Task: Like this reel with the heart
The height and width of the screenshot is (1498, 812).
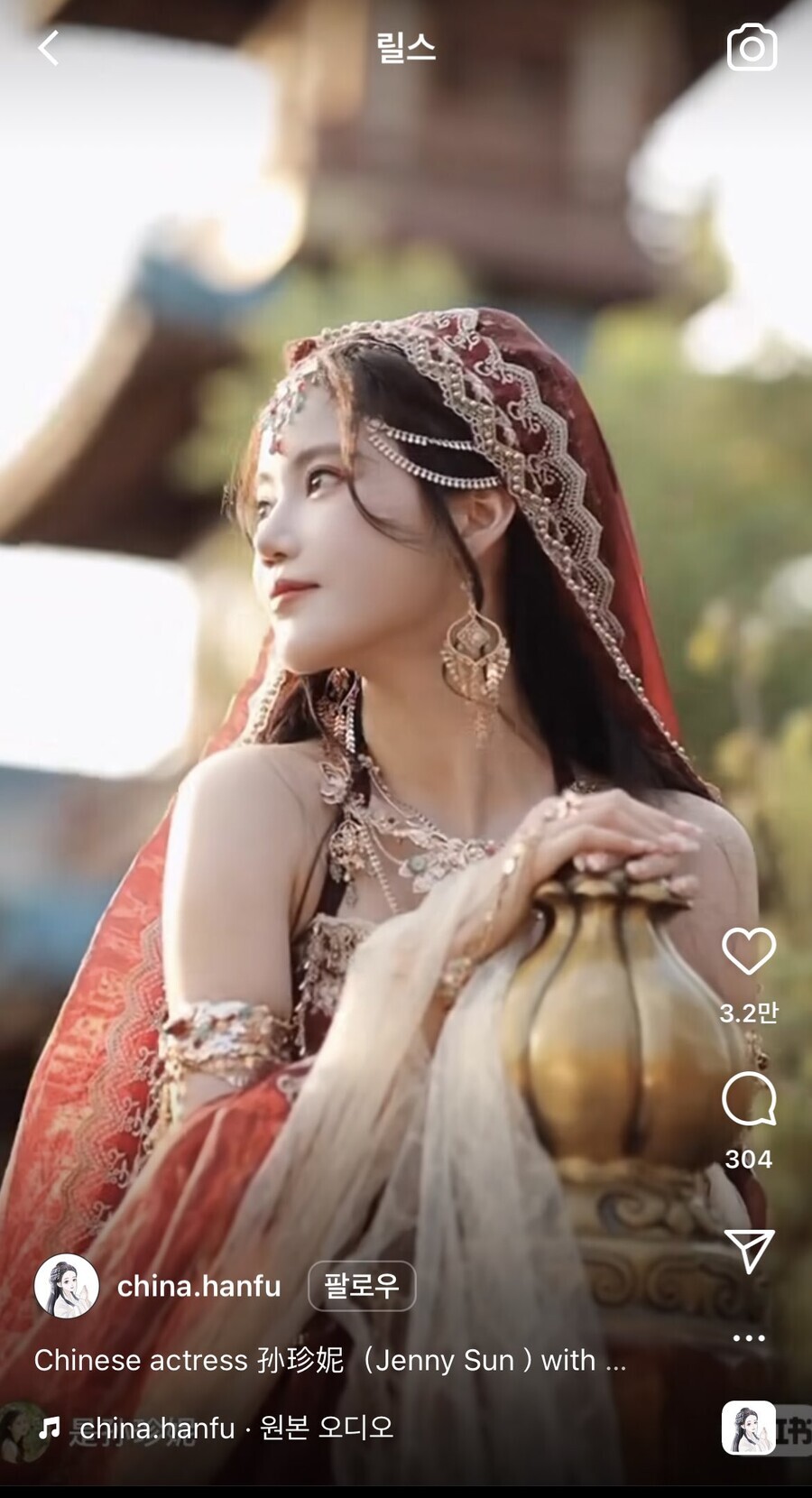Action: pyautogui.click(x=749, y=951)
